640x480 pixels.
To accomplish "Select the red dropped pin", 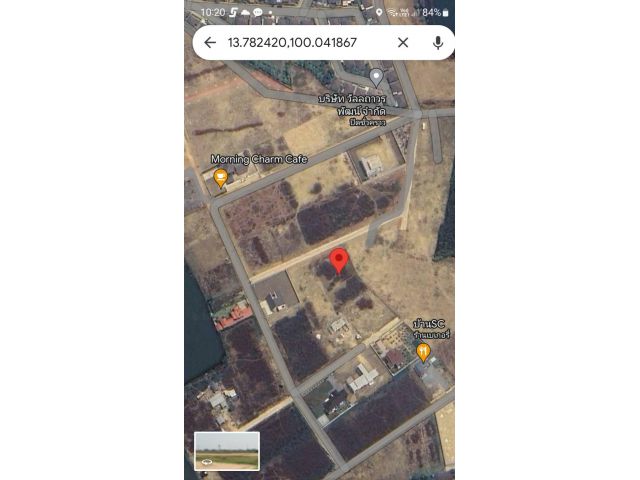I will click(339, 261).
